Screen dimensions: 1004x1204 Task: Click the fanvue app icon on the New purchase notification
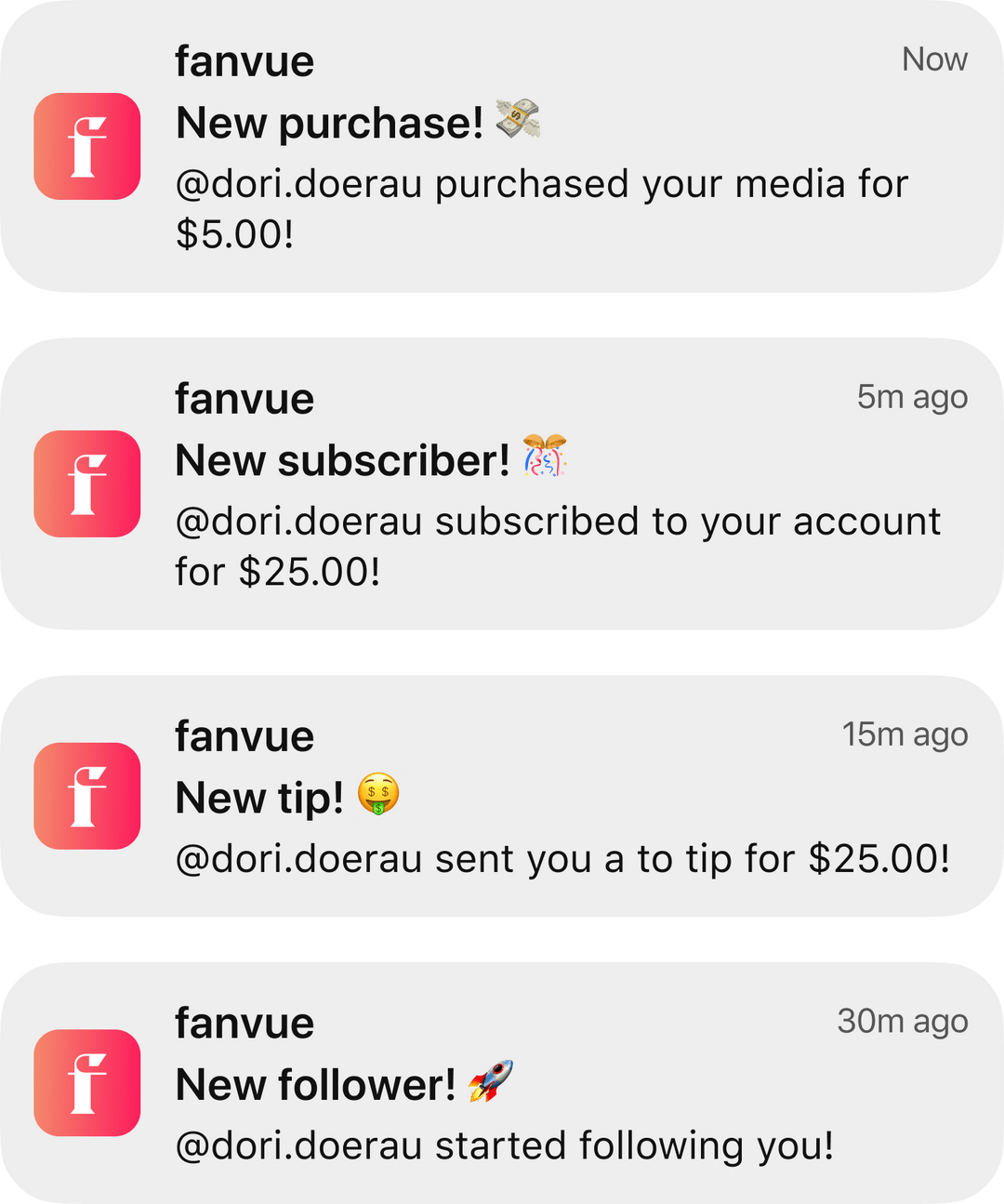[x=86, y=146]
